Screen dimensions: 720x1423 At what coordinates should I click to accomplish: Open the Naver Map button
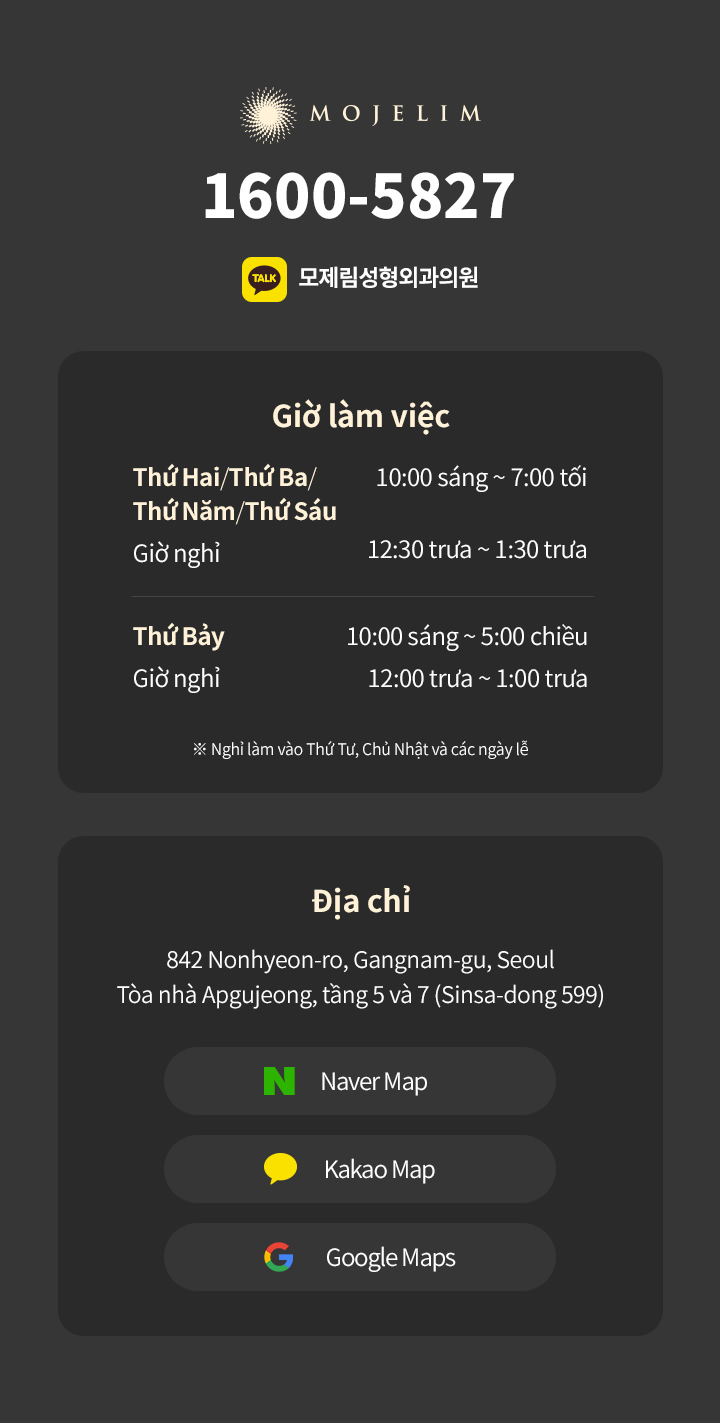tap(360, 1081)
